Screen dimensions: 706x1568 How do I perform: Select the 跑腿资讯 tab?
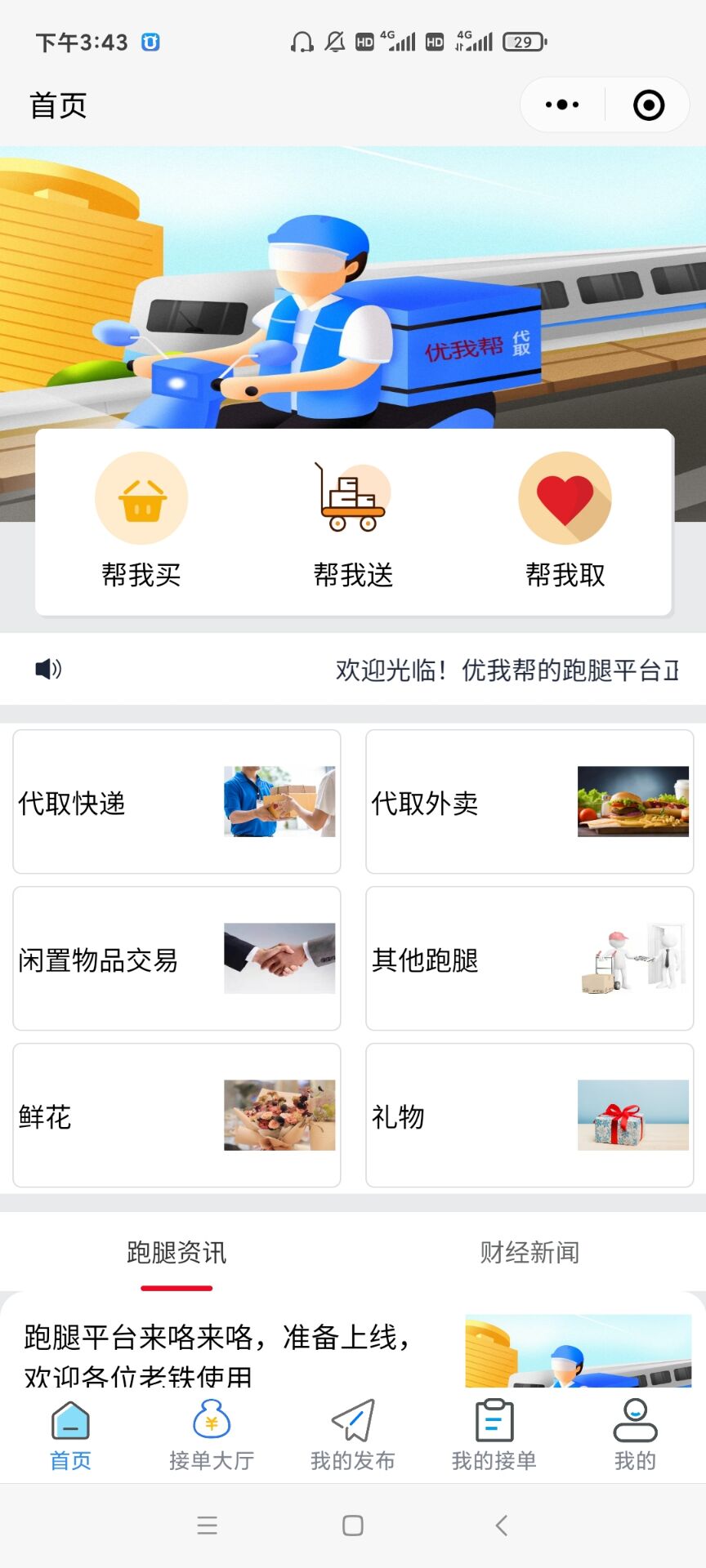[176, 1254]
